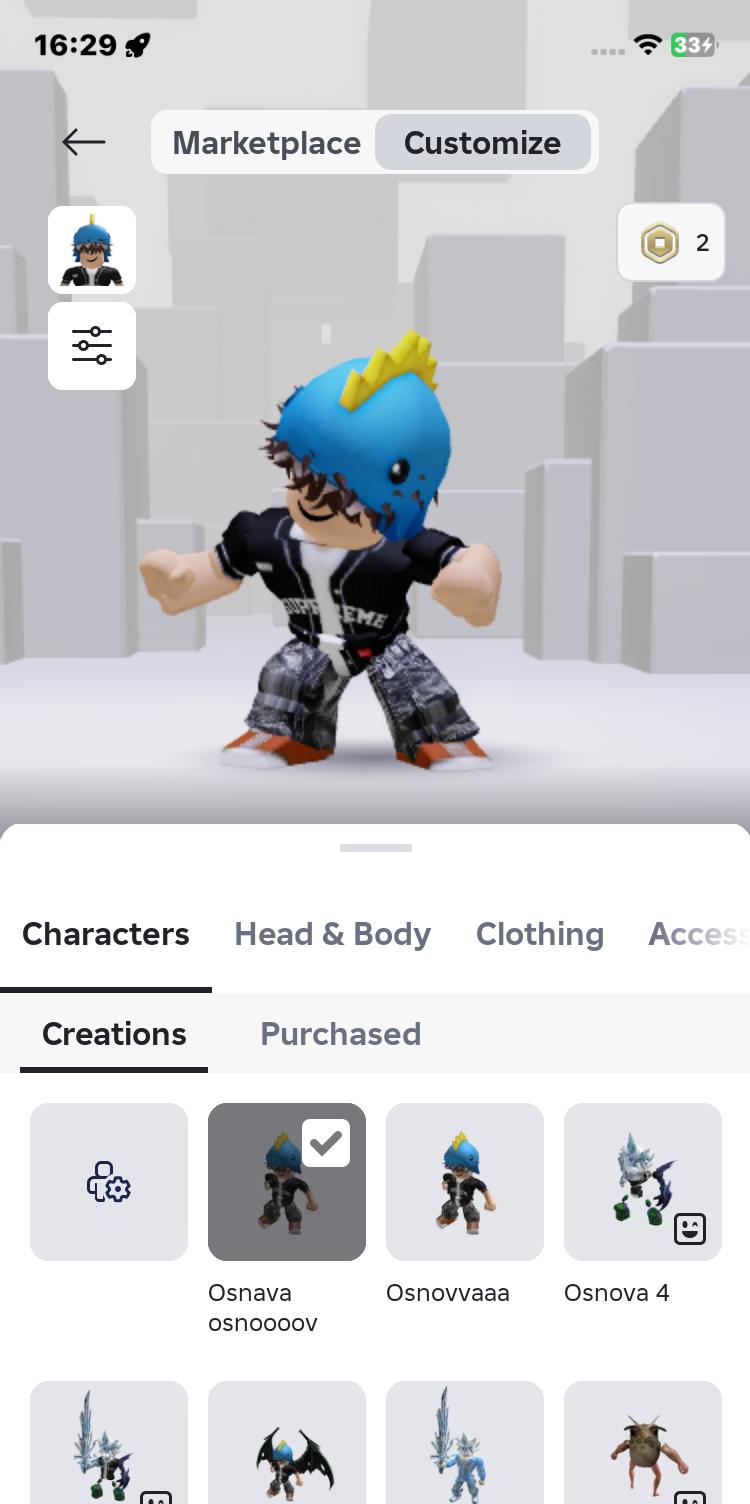Select the Customize segment

[482, 143]
